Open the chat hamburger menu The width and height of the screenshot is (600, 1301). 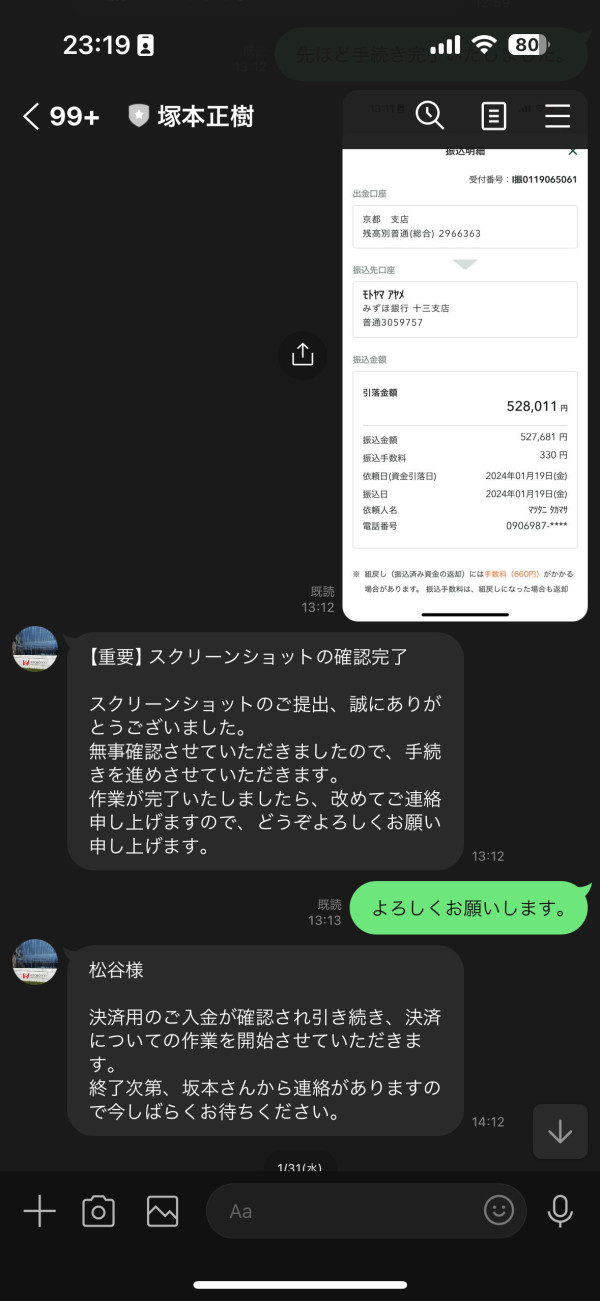pyautogui.click(x=557, y=116)
